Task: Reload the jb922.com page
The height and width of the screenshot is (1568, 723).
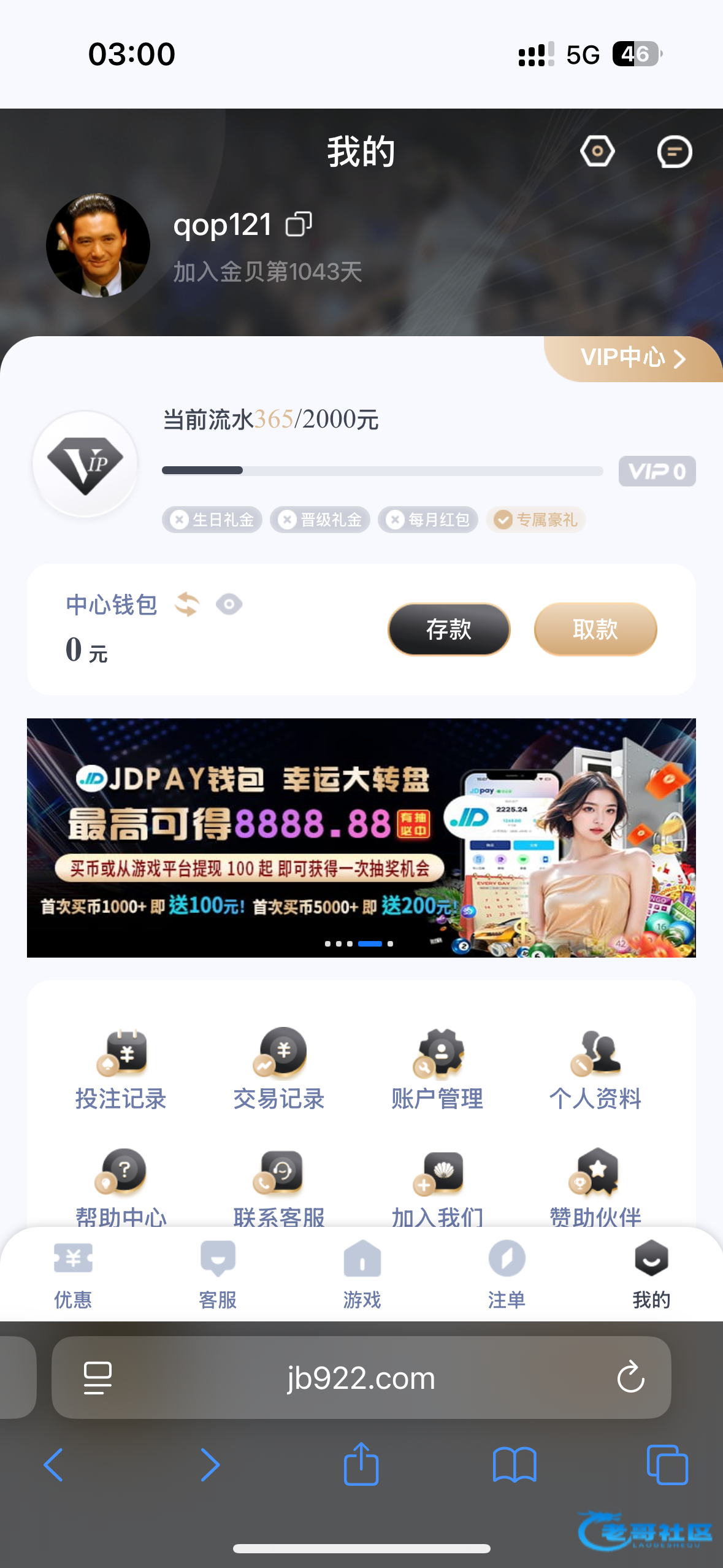Action: pos(630,1378)
